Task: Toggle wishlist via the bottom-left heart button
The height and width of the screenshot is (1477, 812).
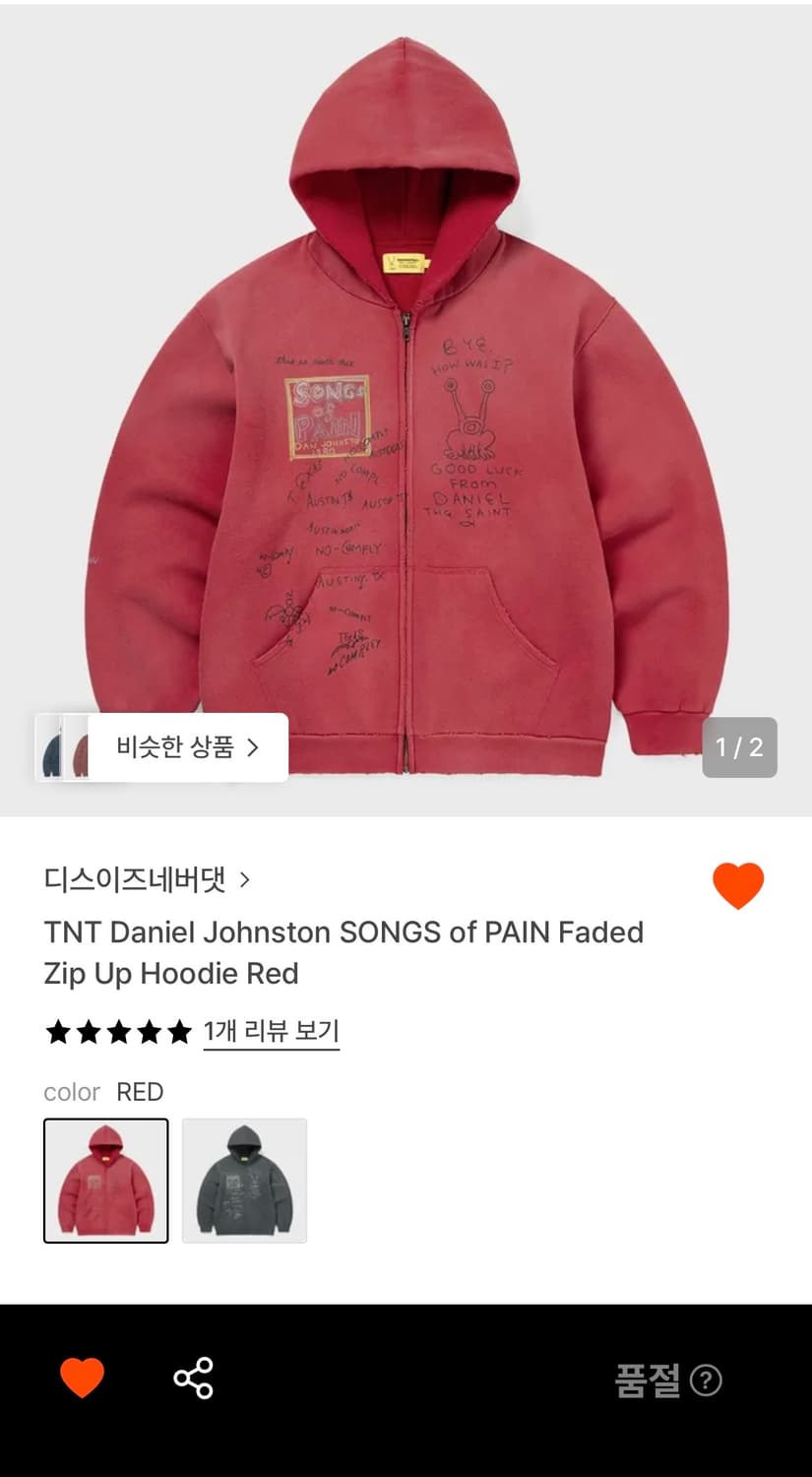Action: pos(84,1379)
